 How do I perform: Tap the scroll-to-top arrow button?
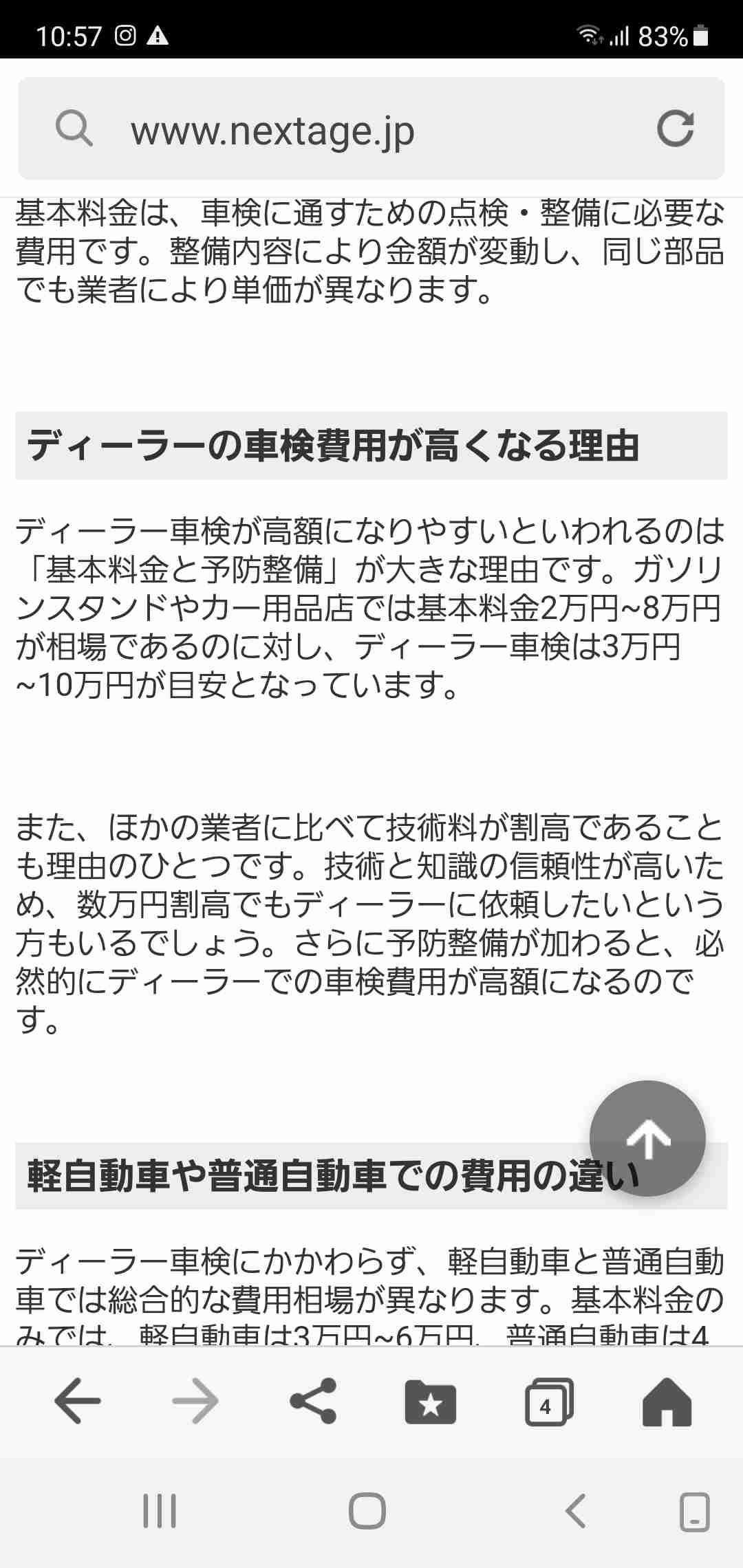click(x=647, y=1138)
